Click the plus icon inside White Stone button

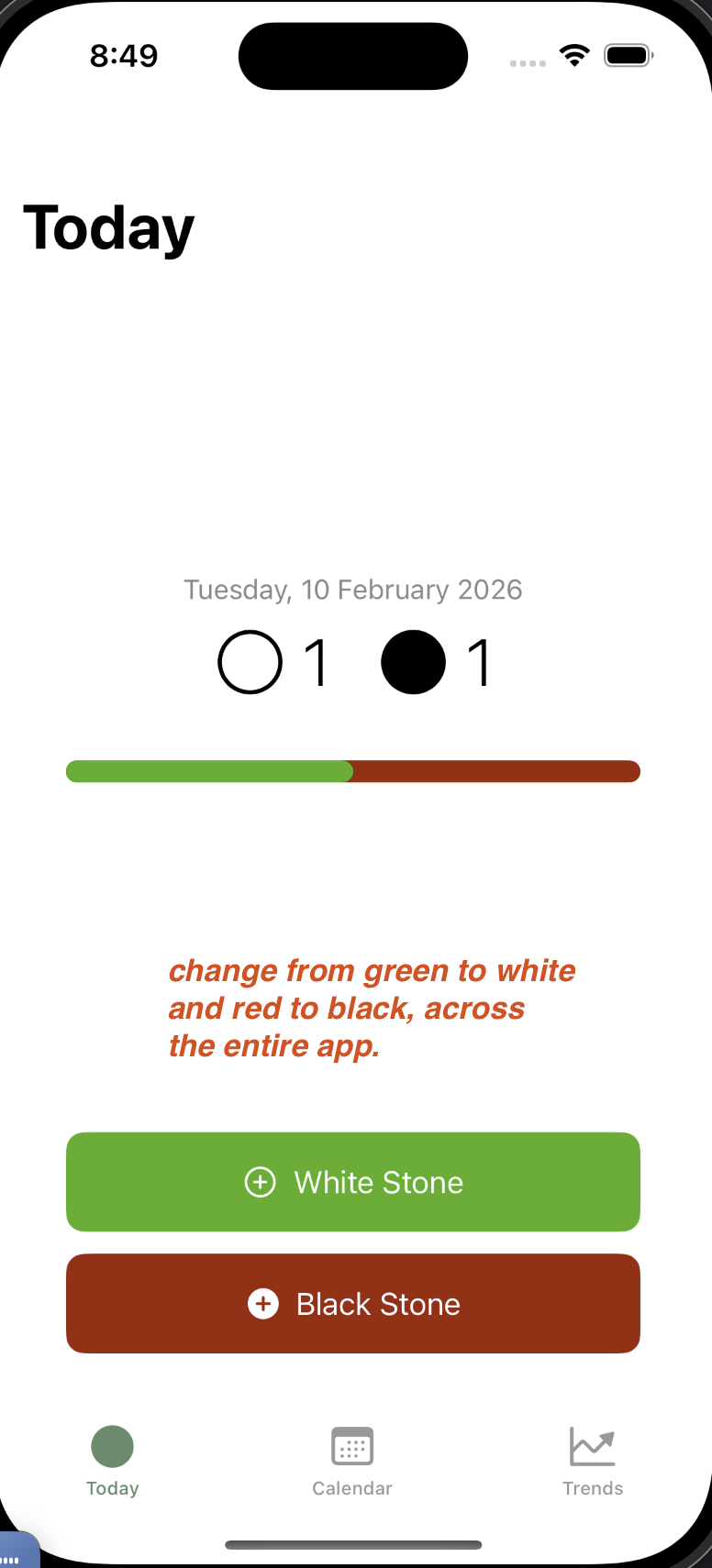click(x=261, y=1182)
